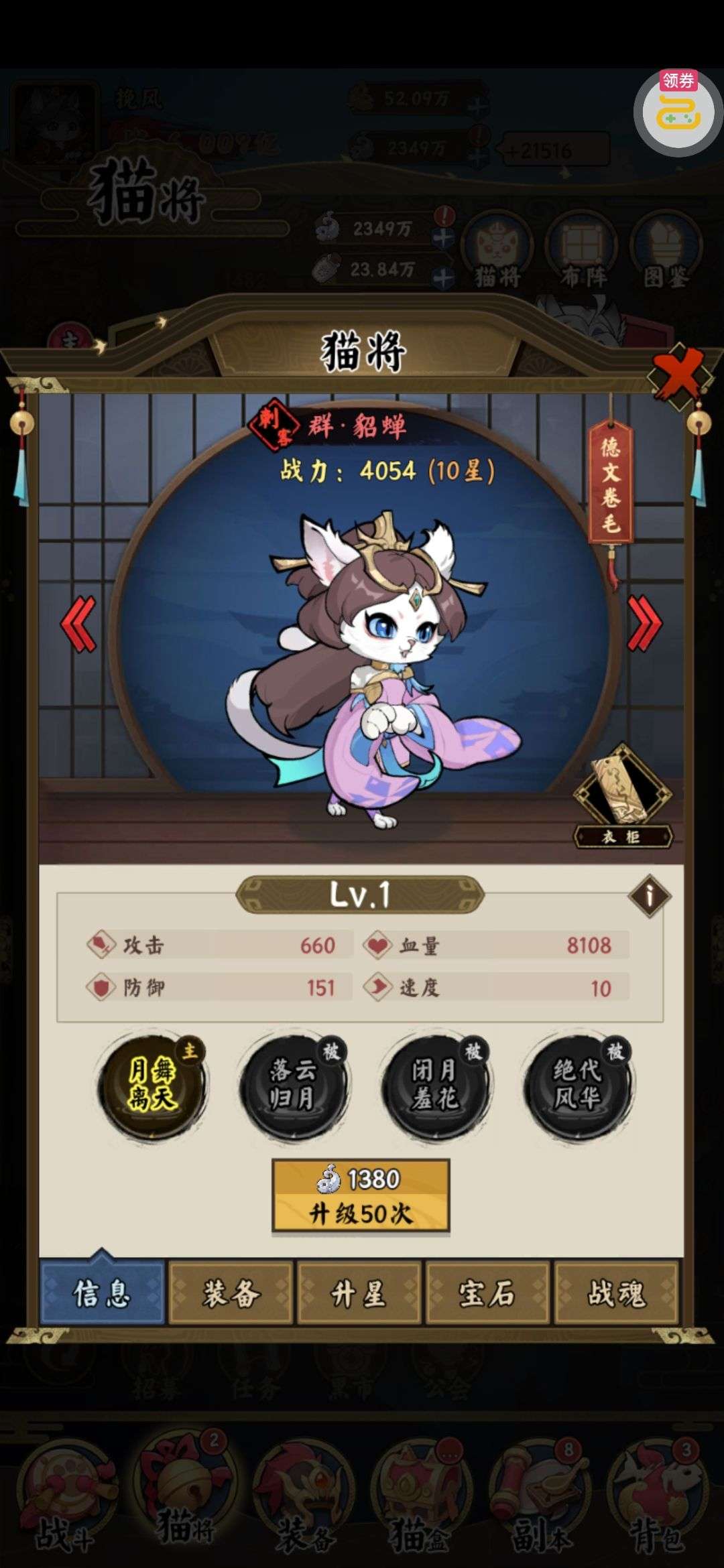Open the stats info icon

pyautogui.click(x=649, y=895)
